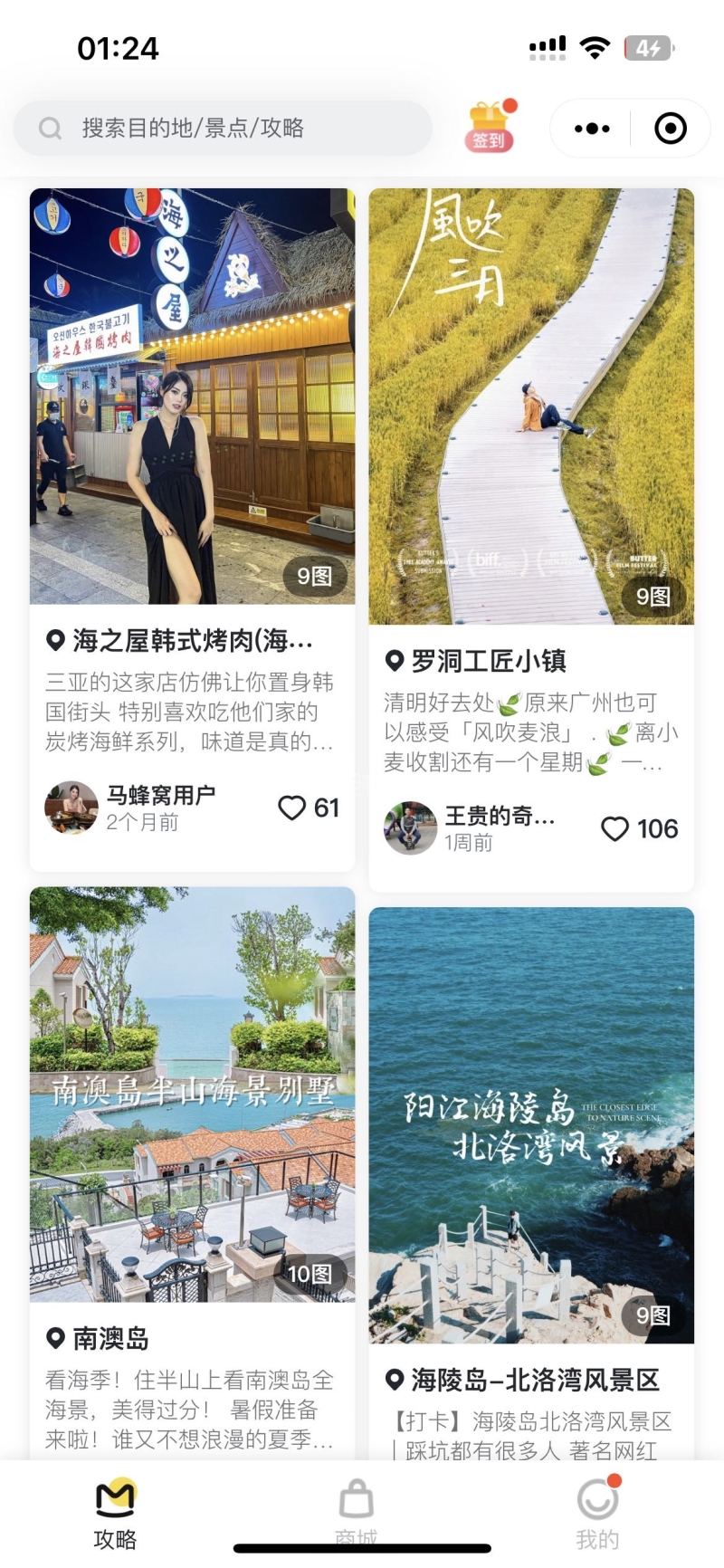Open the mini-program three-dot menu
The width and height of the screenshot is (724, 1568).
(x=592, y=129)
